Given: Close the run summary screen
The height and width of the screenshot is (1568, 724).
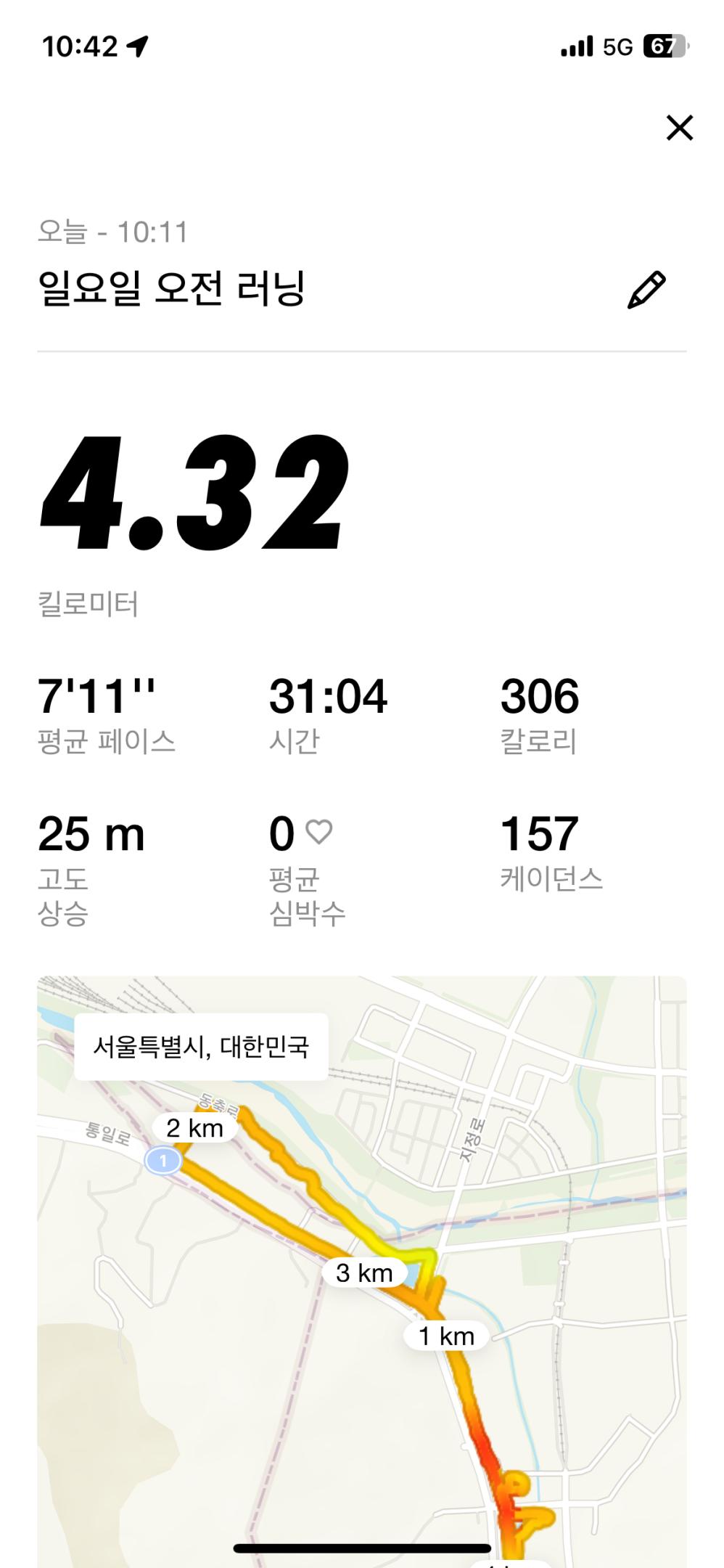Looking at the screenshot, I should [x=679, y=128].
